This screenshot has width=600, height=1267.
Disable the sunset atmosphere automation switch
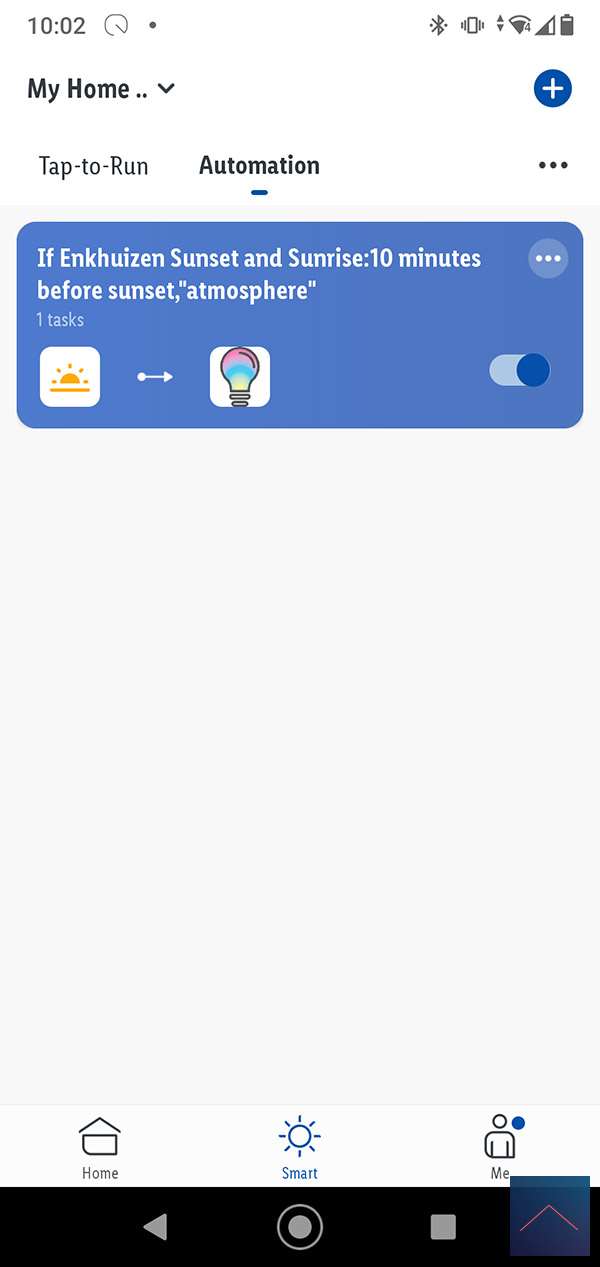520,370
